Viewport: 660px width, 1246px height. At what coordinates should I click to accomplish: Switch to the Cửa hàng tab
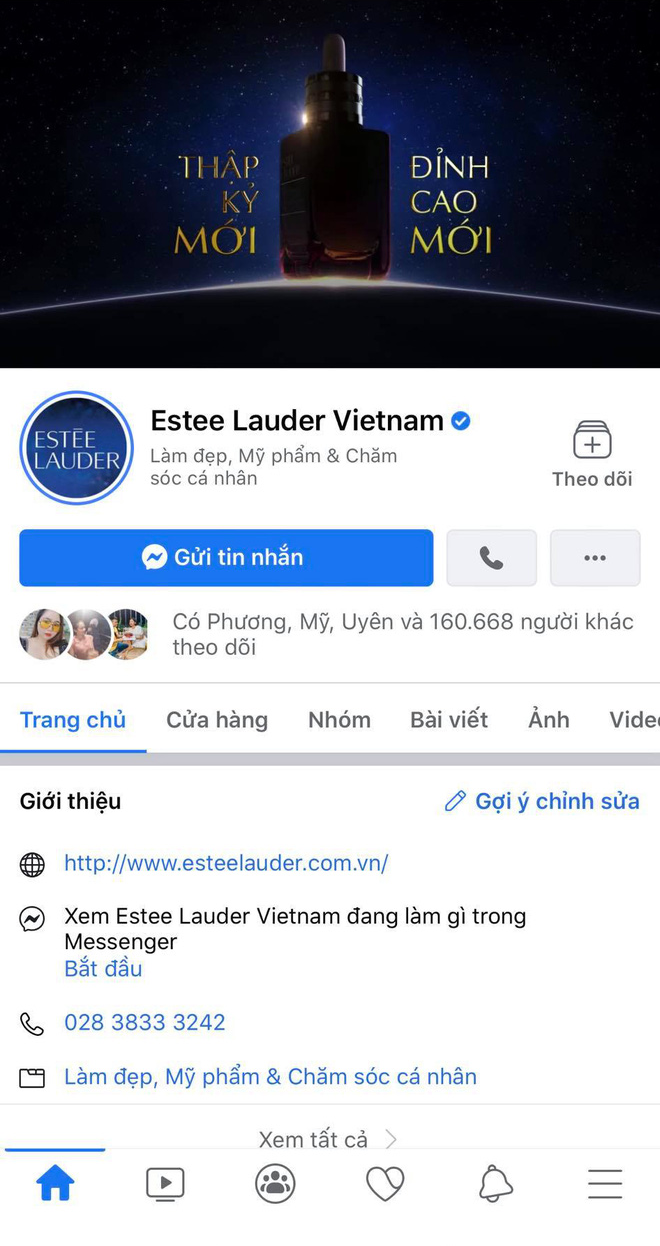click(217, 720)
